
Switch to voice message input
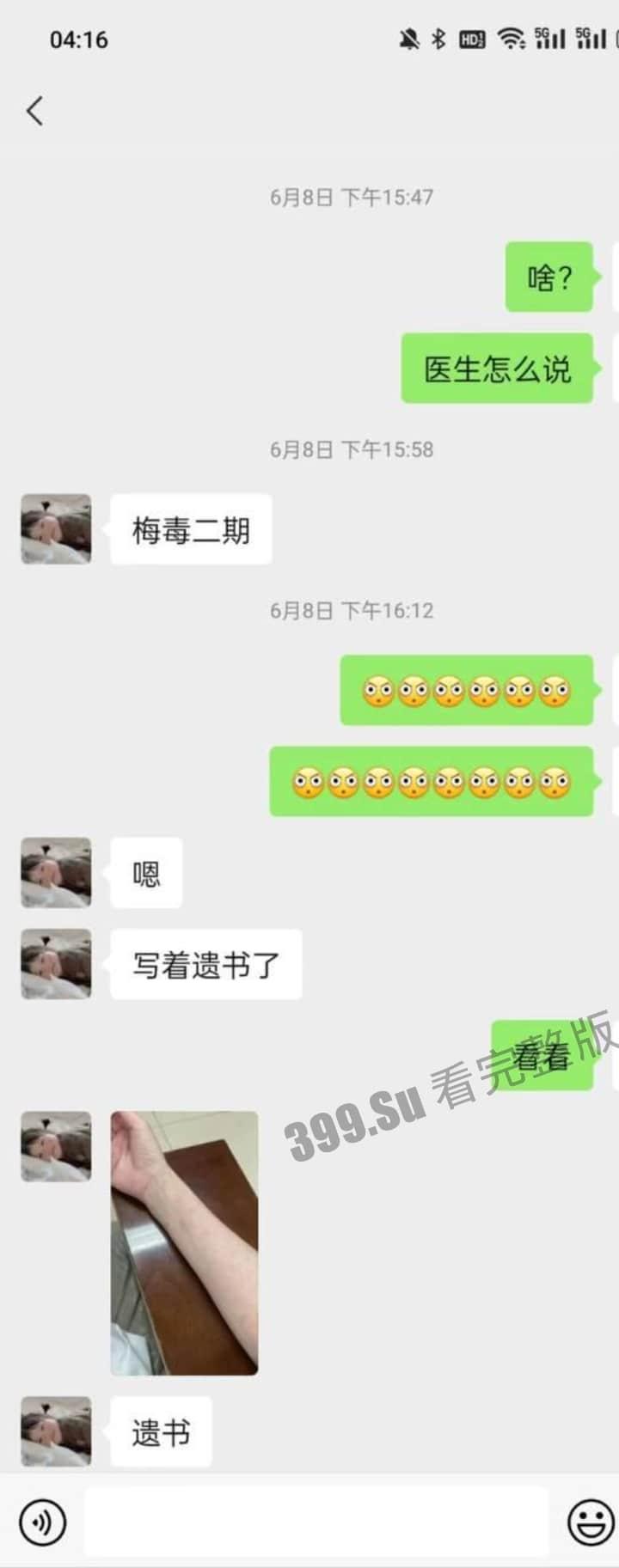coord(41,1522)
